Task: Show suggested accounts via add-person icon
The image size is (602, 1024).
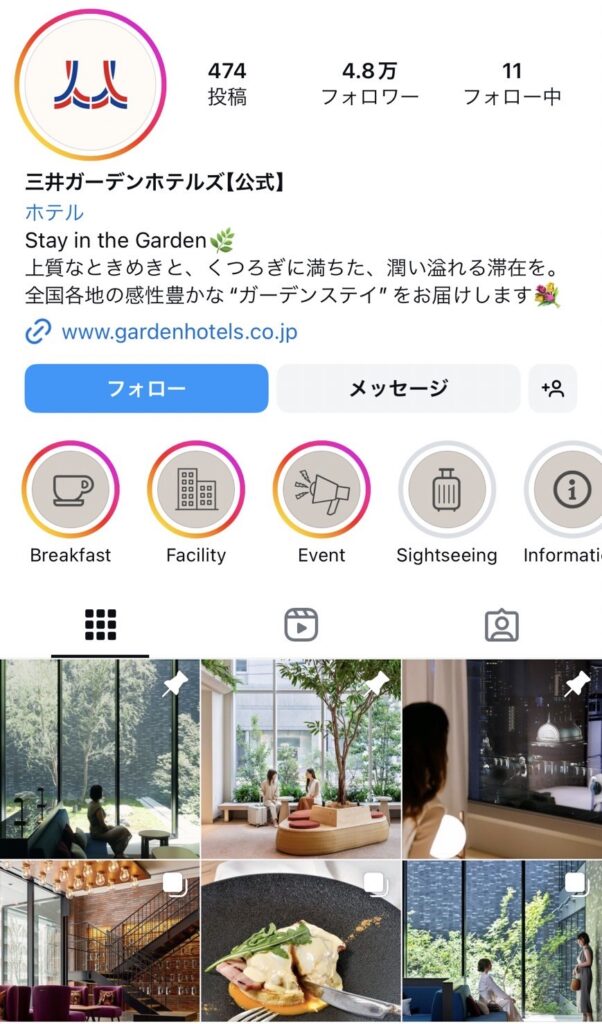Action: click(553, 389)
